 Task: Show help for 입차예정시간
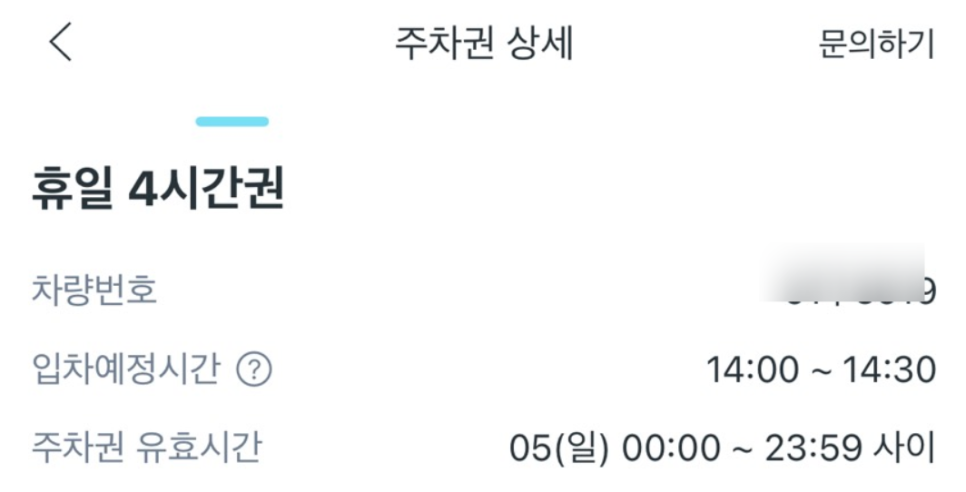(254, 371)
